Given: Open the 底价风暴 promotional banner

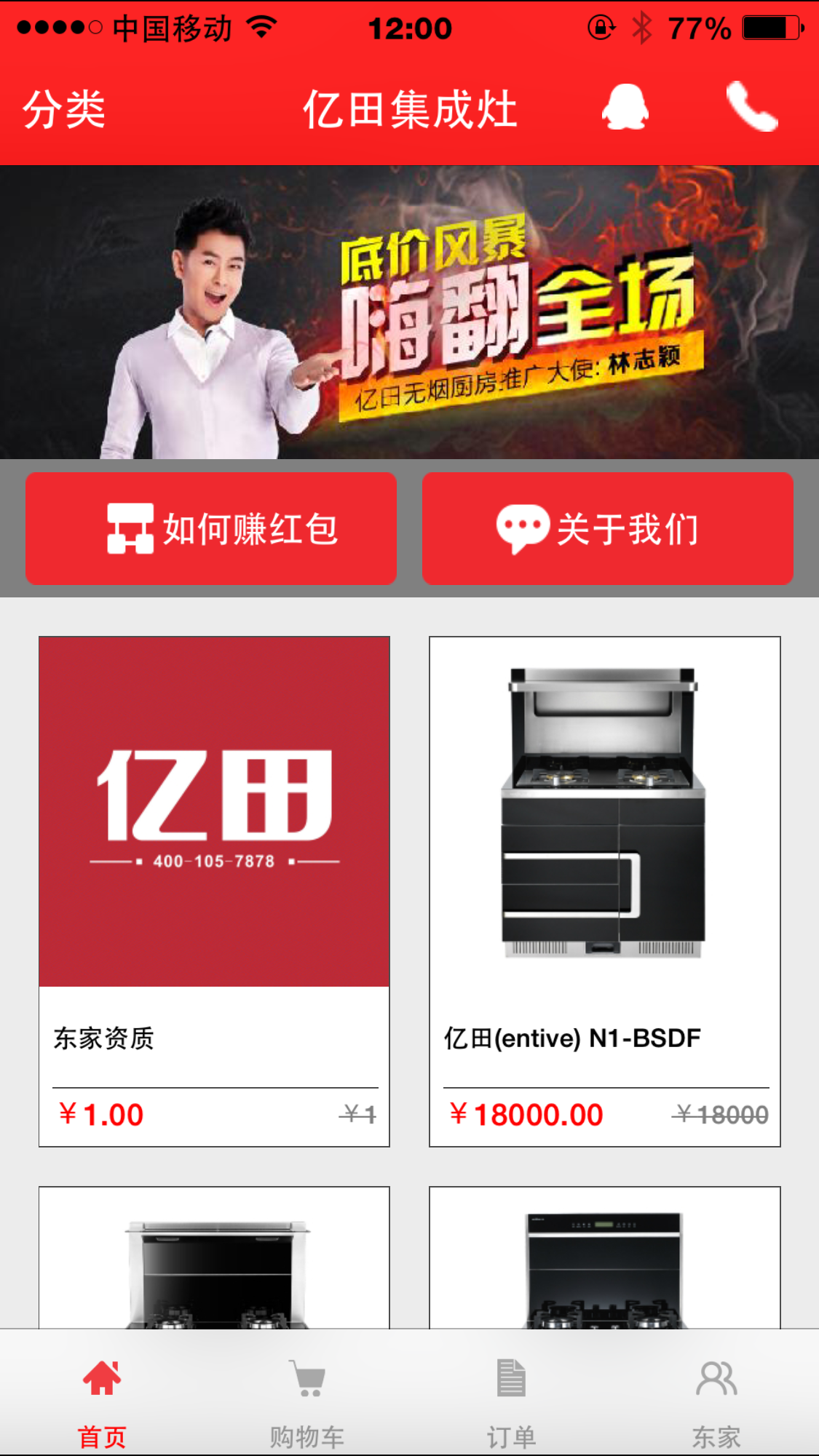Looking at the screenshot, I should pyautogui.click(x=409, y=313).
